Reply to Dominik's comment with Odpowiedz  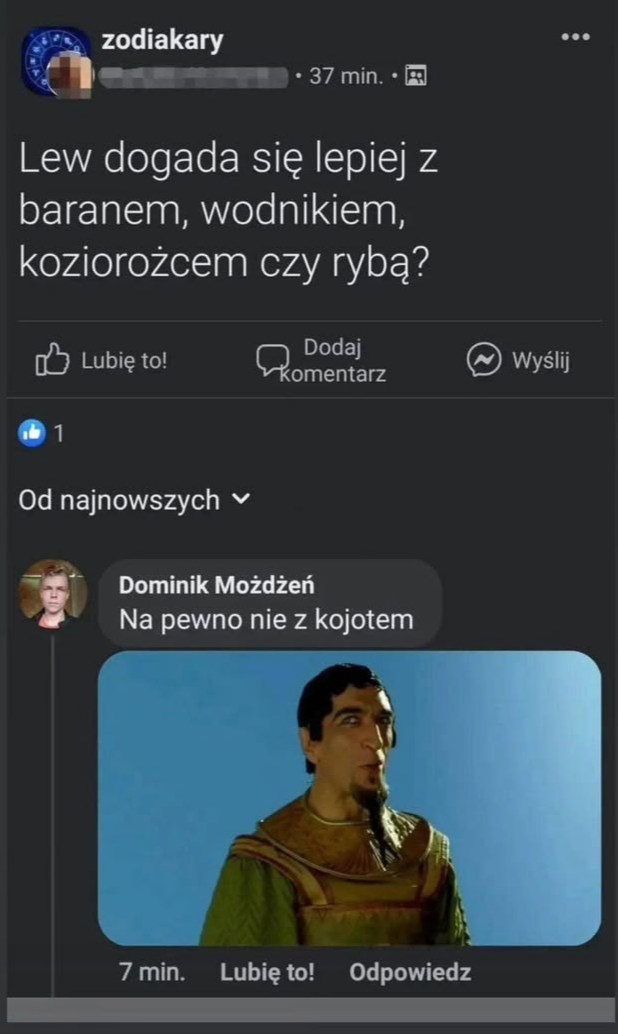tap(410, 972)
